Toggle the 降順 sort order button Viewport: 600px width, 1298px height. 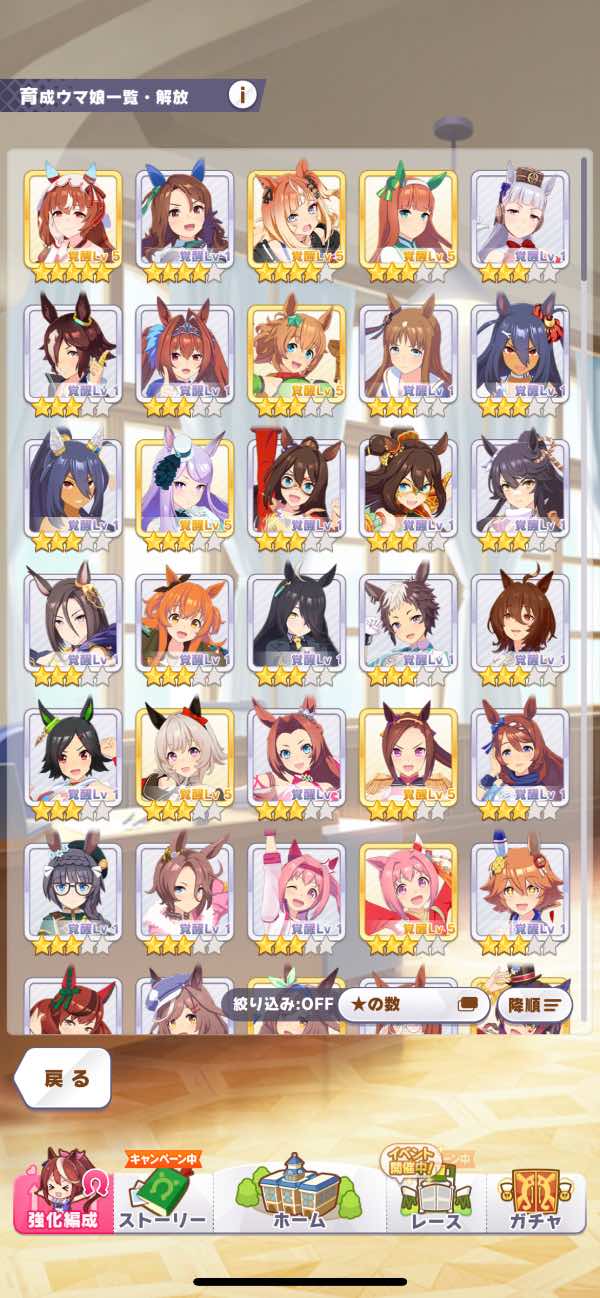[534, 1003]
